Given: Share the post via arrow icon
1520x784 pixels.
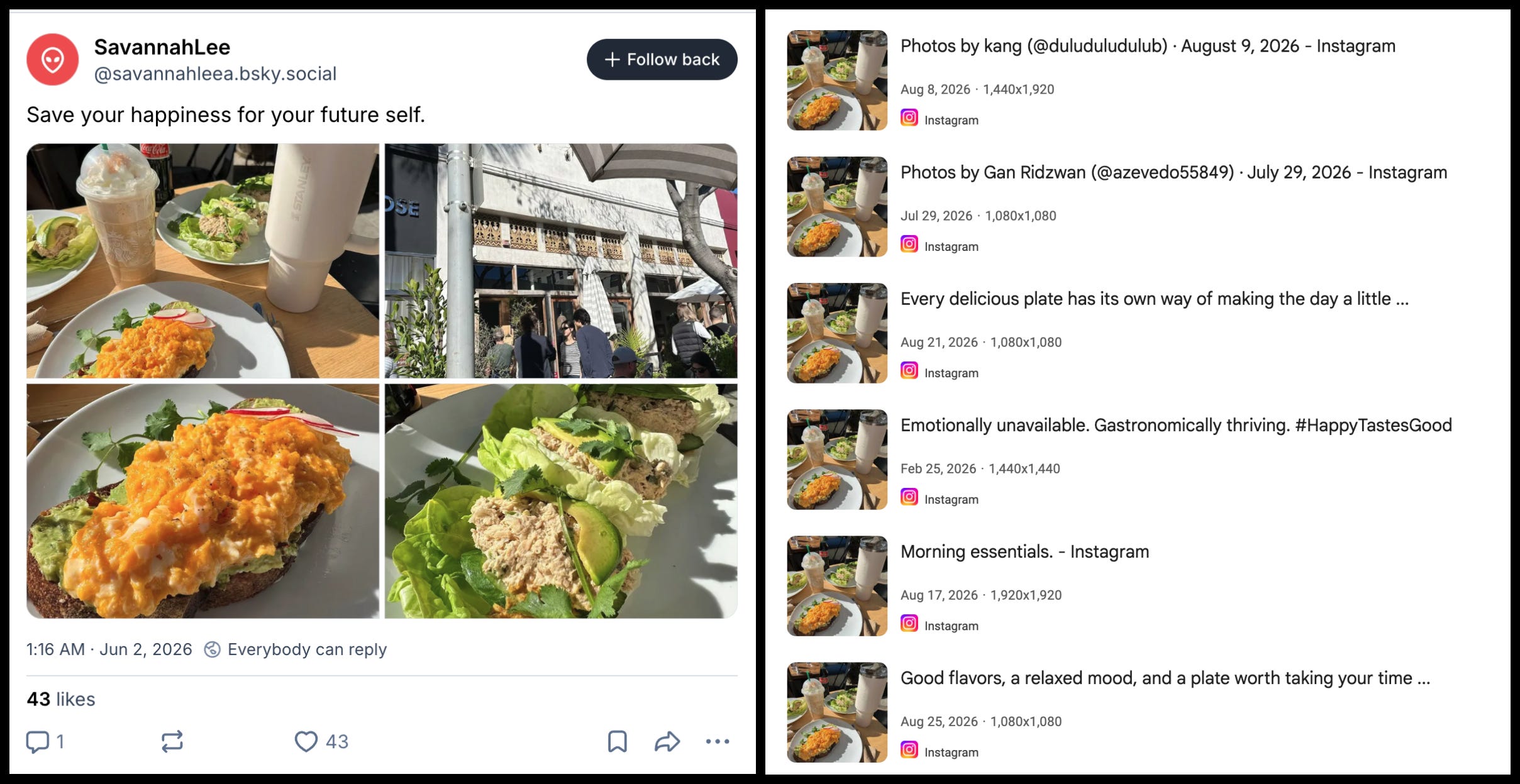Looking at the screenshot, I should tap(667, 742).
